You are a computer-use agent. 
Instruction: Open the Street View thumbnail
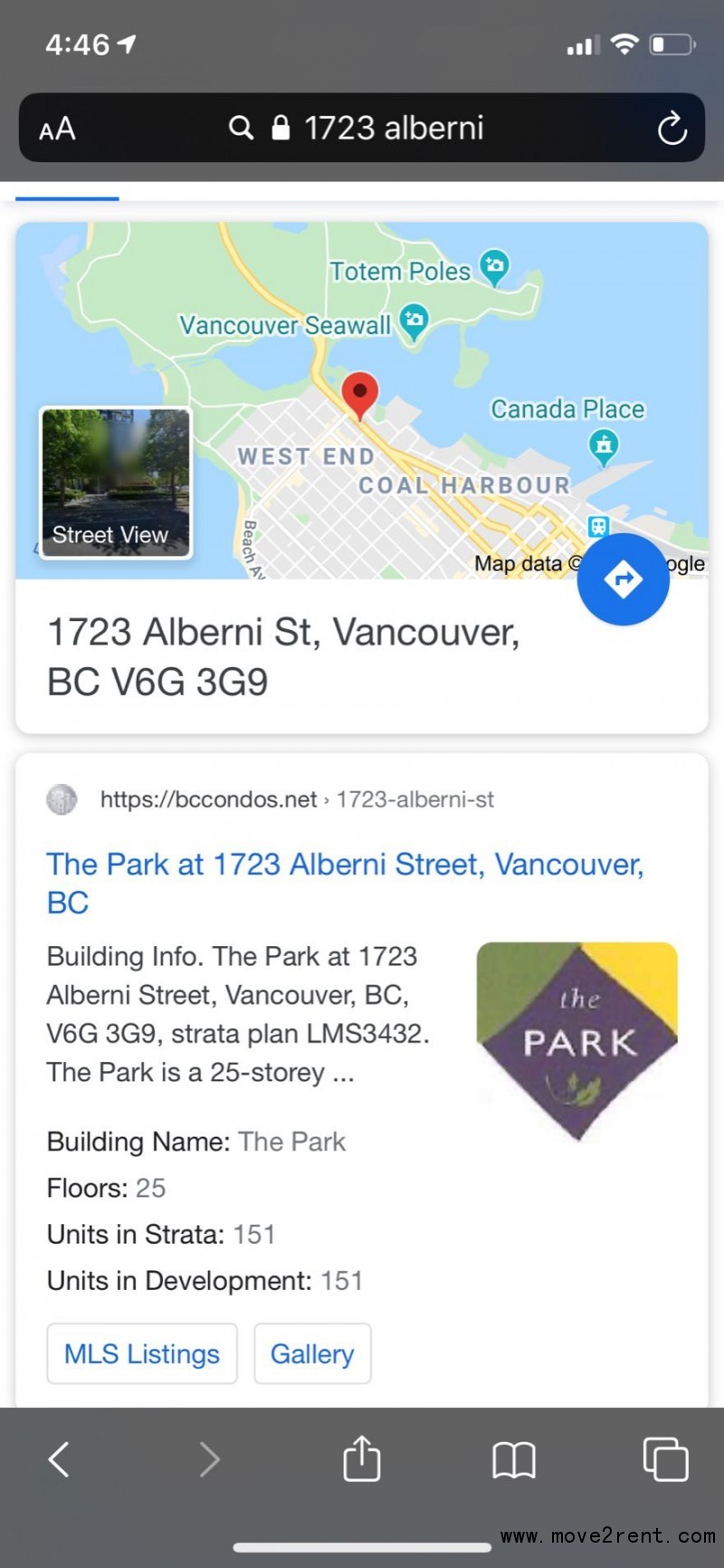point(115,483)
